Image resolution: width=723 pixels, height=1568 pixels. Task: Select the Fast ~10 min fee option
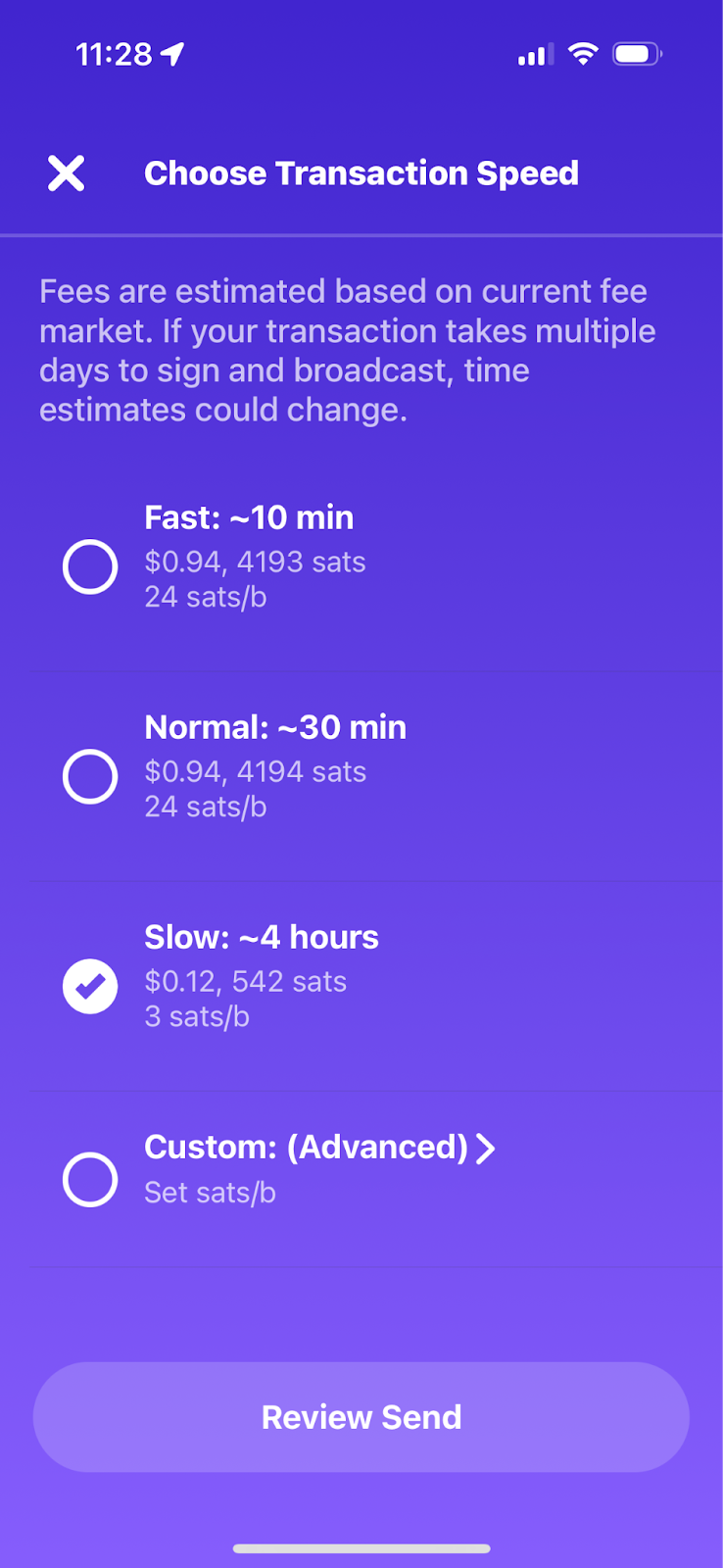point(376,566)
